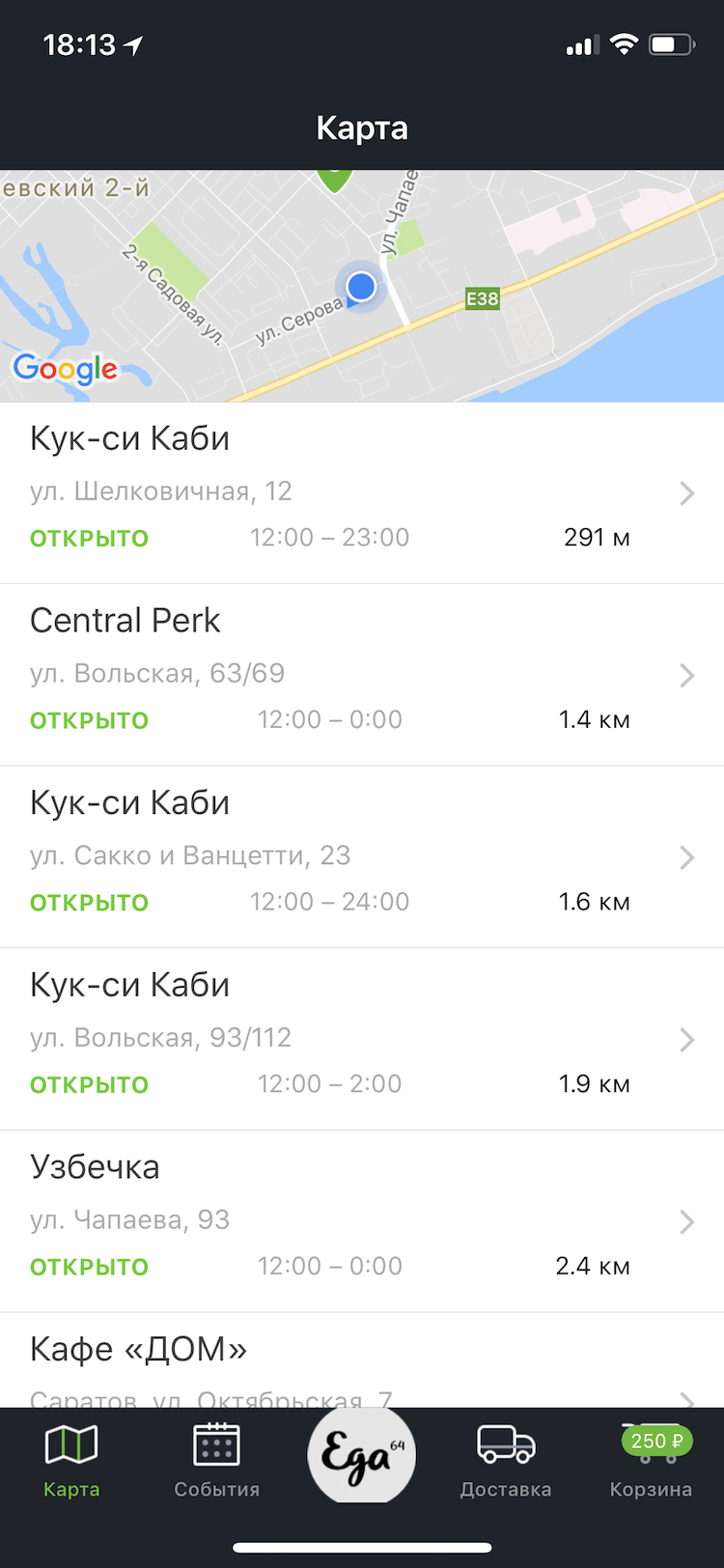Select the Кафе «ДОМ» row
724x1568 pixels.
(x=362, y=1361)
